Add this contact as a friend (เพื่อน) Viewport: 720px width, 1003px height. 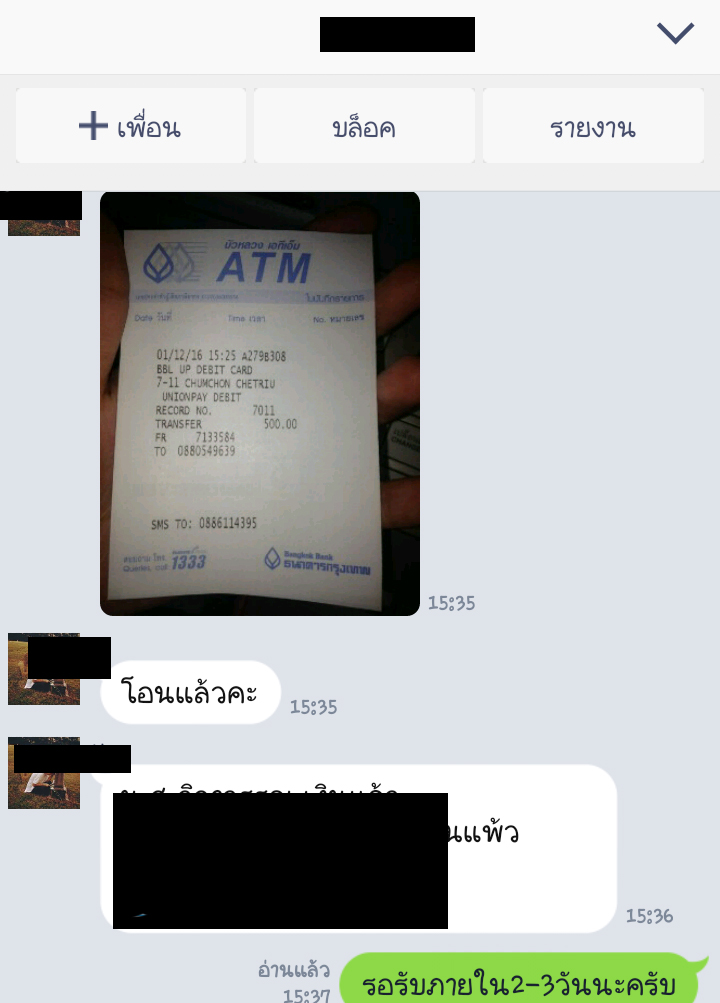(131, 126)
